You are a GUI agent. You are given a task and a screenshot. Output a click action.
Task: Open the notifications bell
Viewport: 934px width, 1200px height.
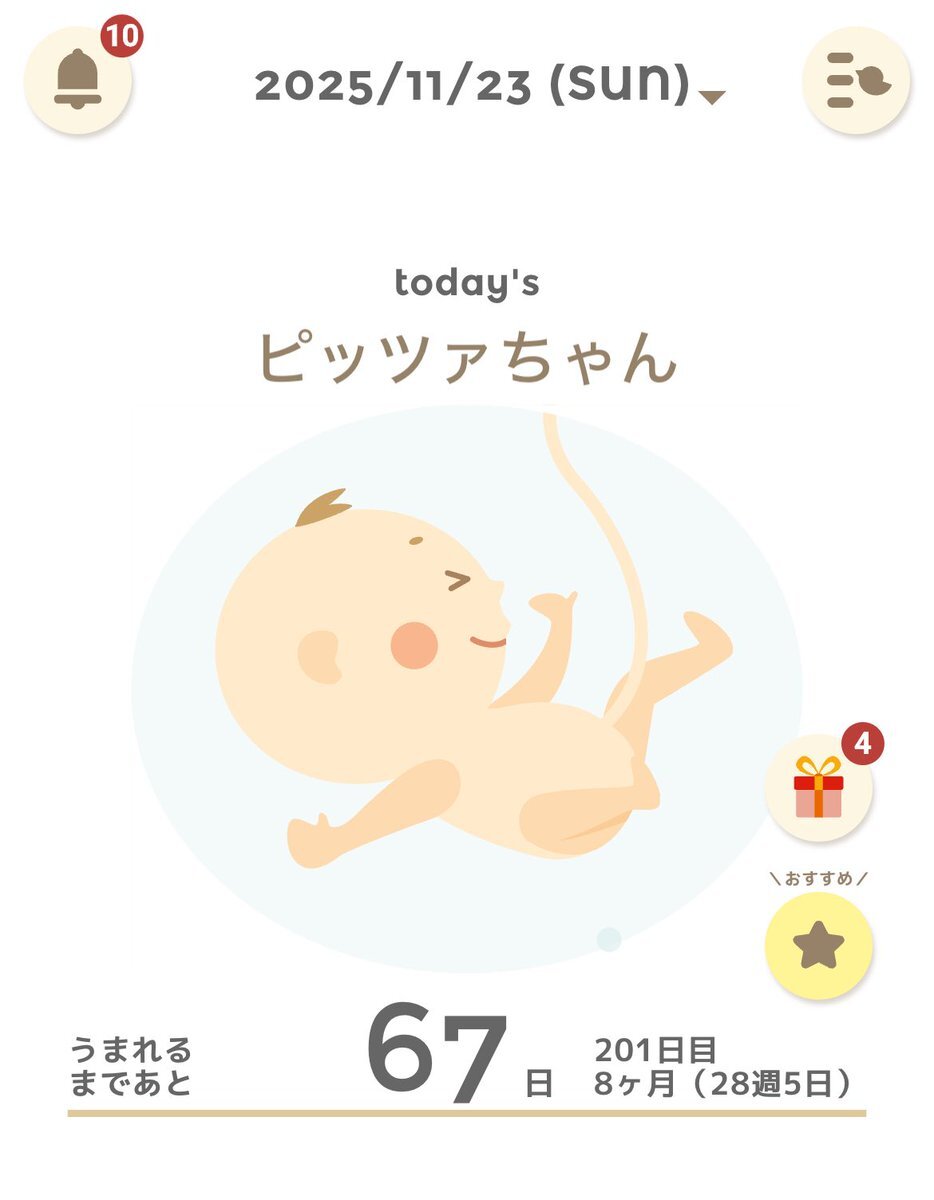[x=78, y=80]
